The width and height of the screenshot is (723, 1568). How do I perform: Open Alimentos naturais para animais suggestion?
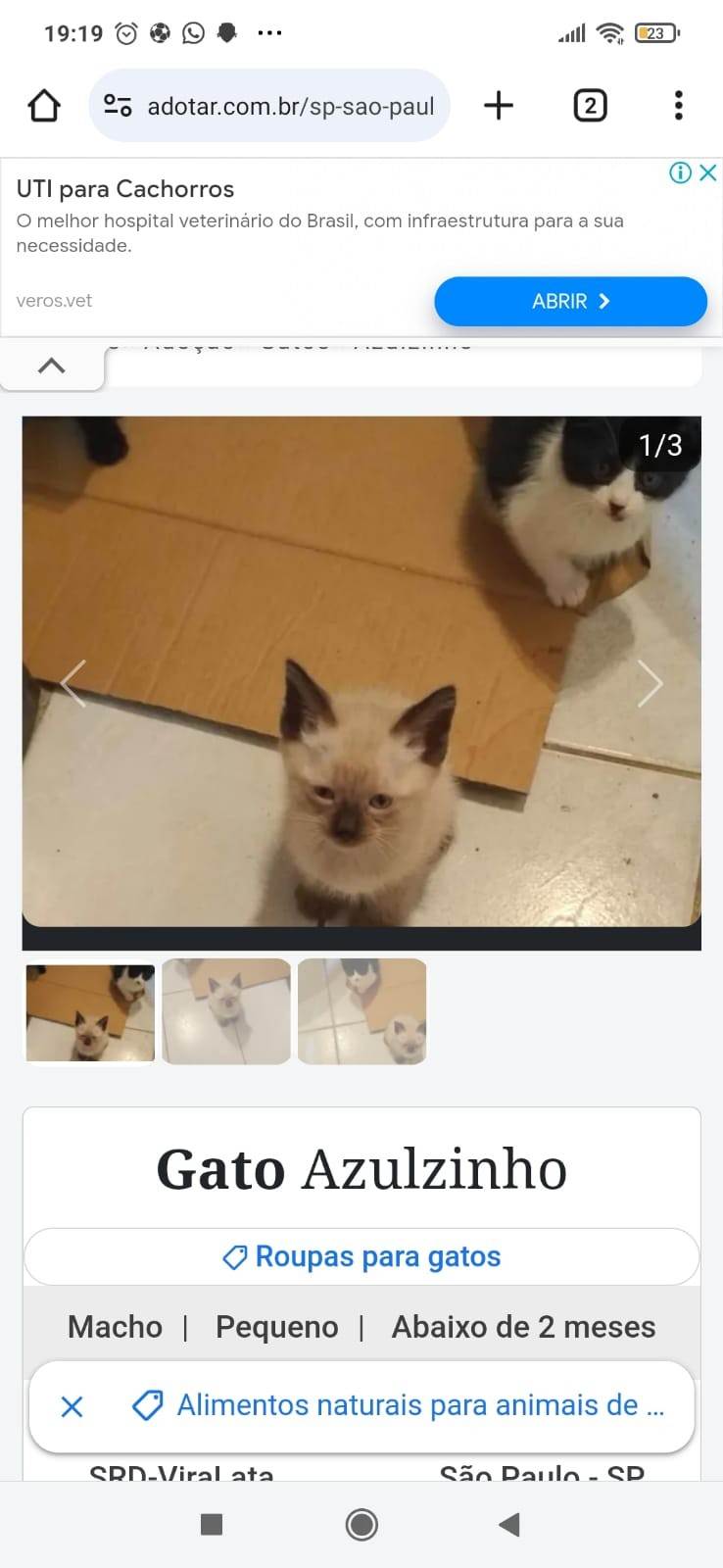coord(402,1405)
